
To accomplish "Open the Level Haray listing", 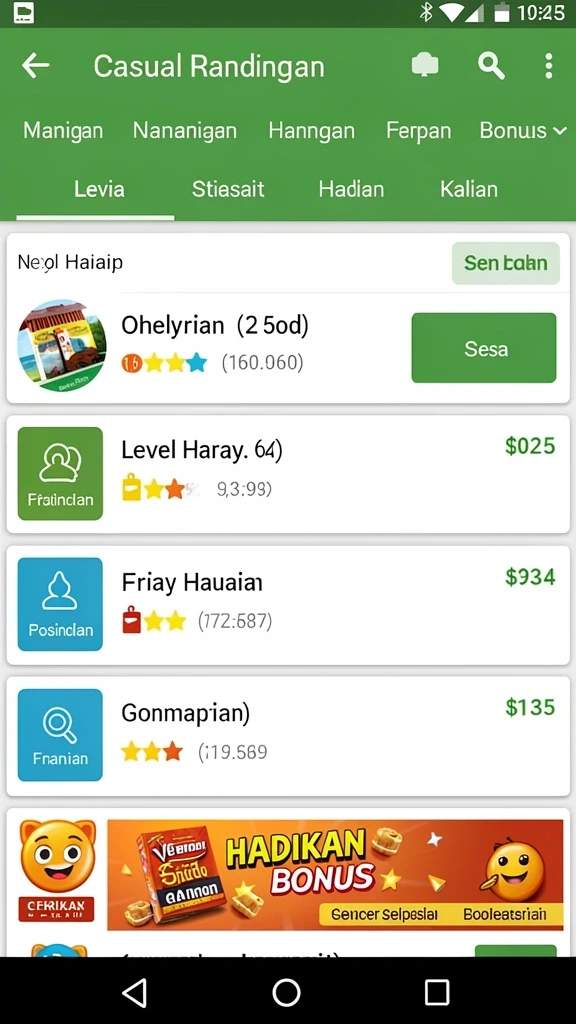I will [288, 474].
